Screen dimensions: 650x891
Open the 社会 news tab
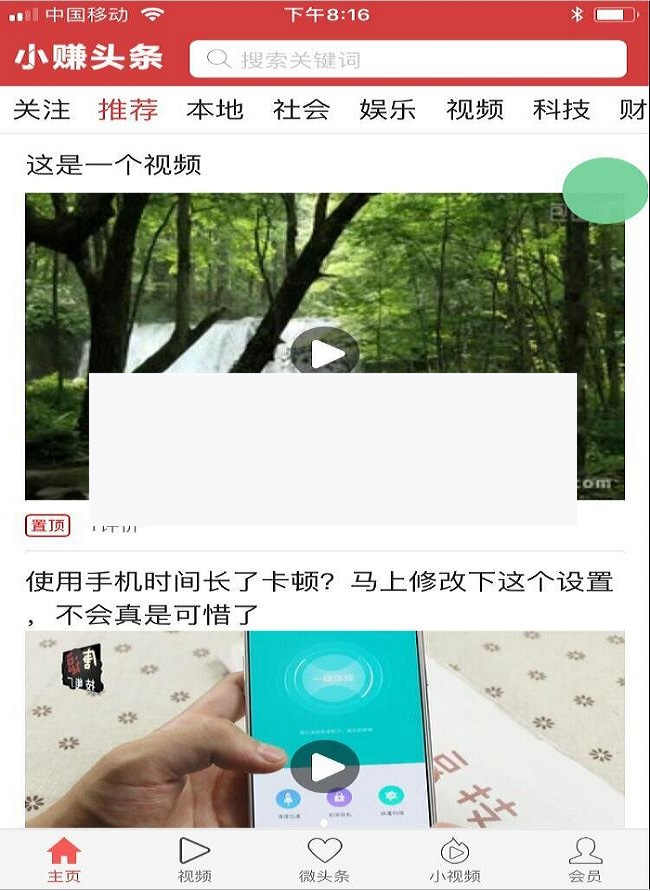coord(301,109)
